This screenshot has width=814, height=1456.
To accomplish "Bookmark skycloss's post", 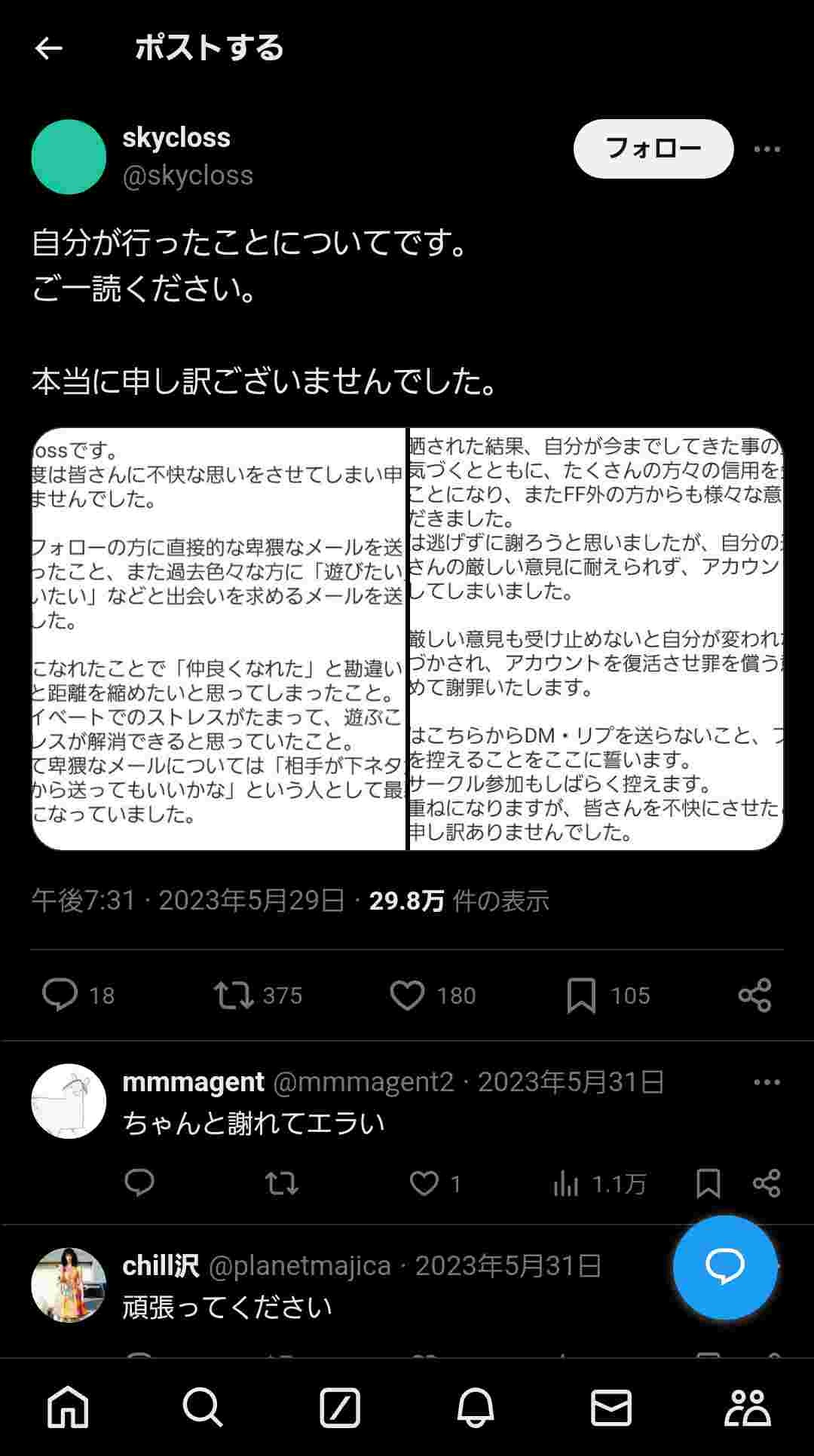I will click(581, 996).
